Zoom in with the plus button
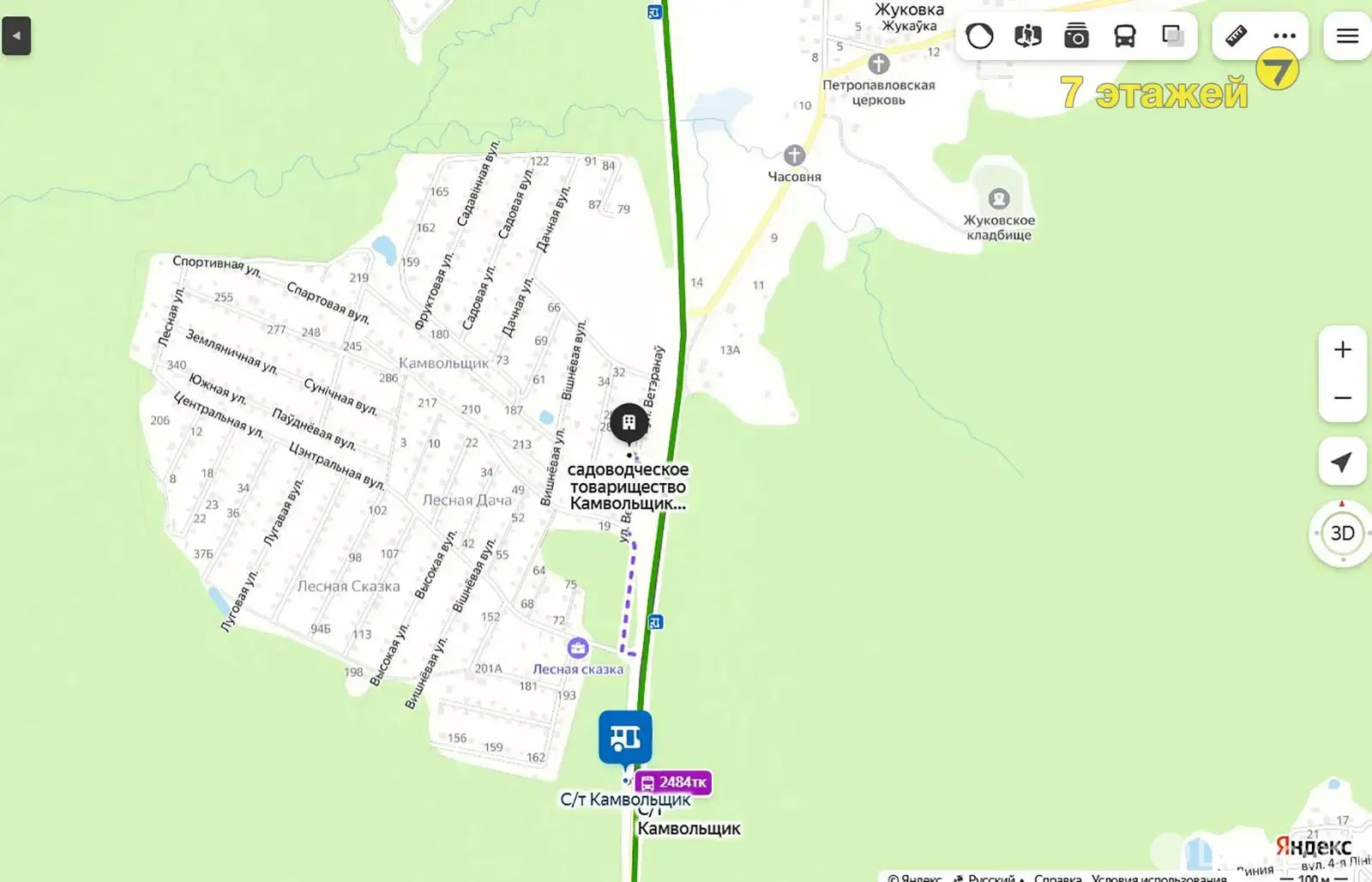Screen dimensions: 1372x882 click(1342, 350)
